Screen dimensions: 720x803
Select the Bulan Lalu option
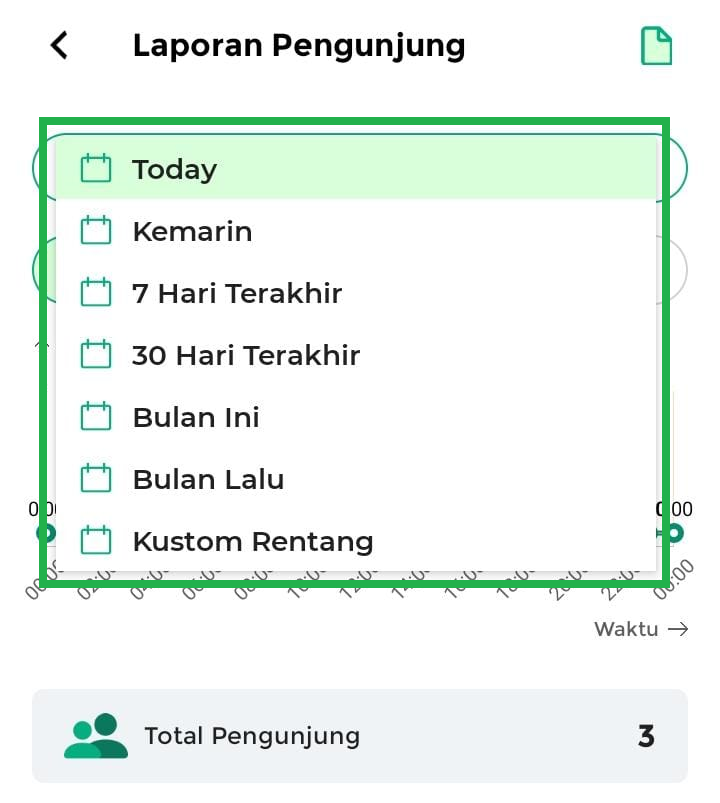pyautogui.click(x=208, y=480)
